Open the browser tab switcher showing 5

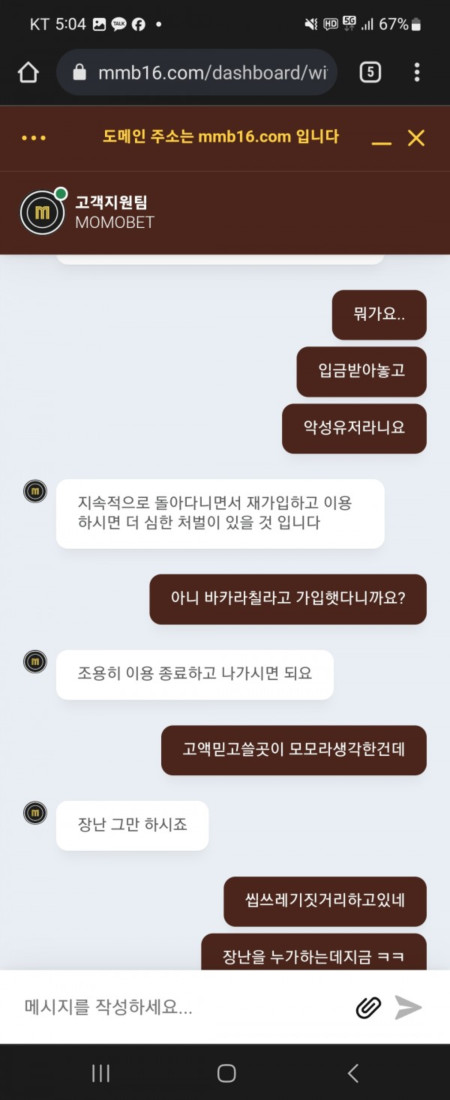(x=370, y=72)
